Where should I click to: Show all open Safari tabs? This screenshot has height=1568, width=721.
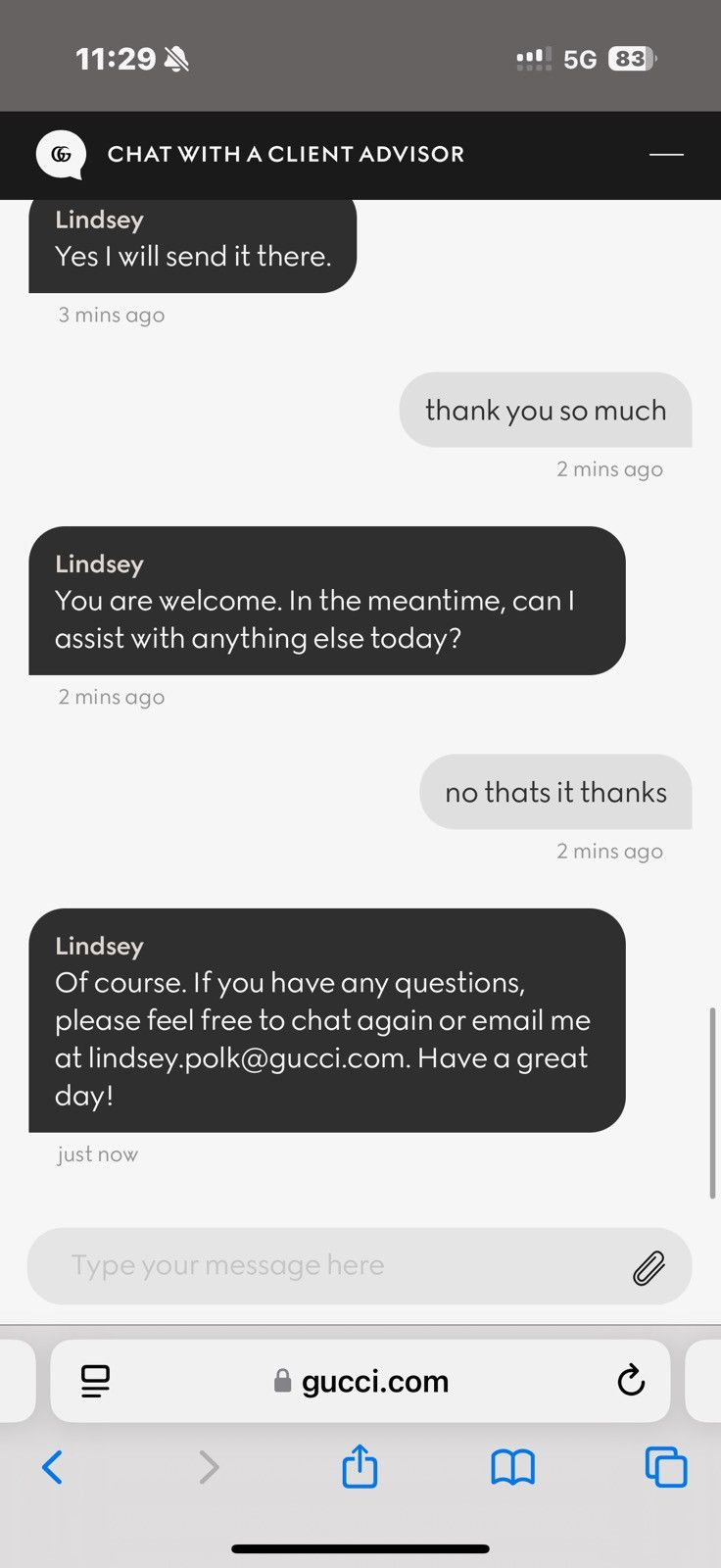666,1467
